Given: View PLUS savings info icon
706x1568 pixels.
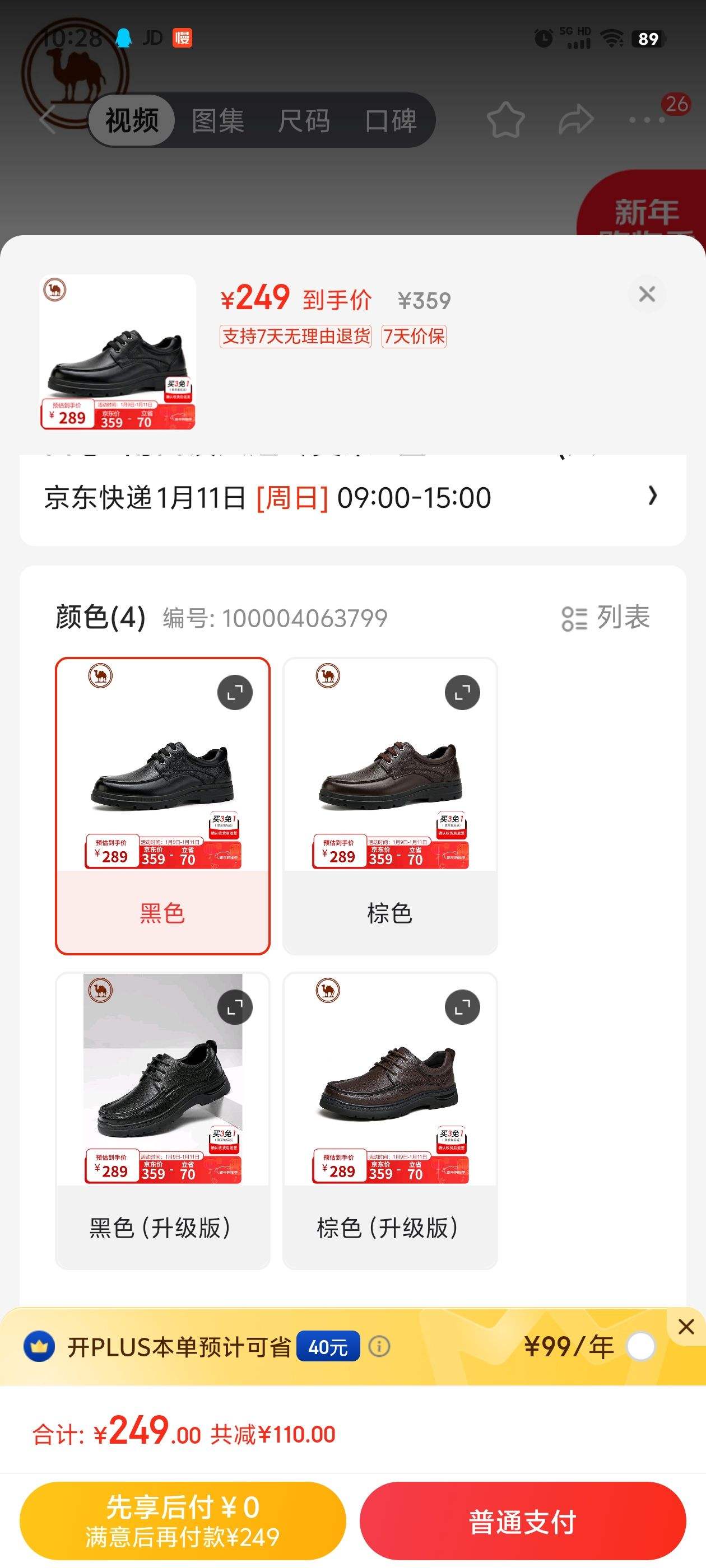Looking at the screenshot, I should coord(379,1346).
